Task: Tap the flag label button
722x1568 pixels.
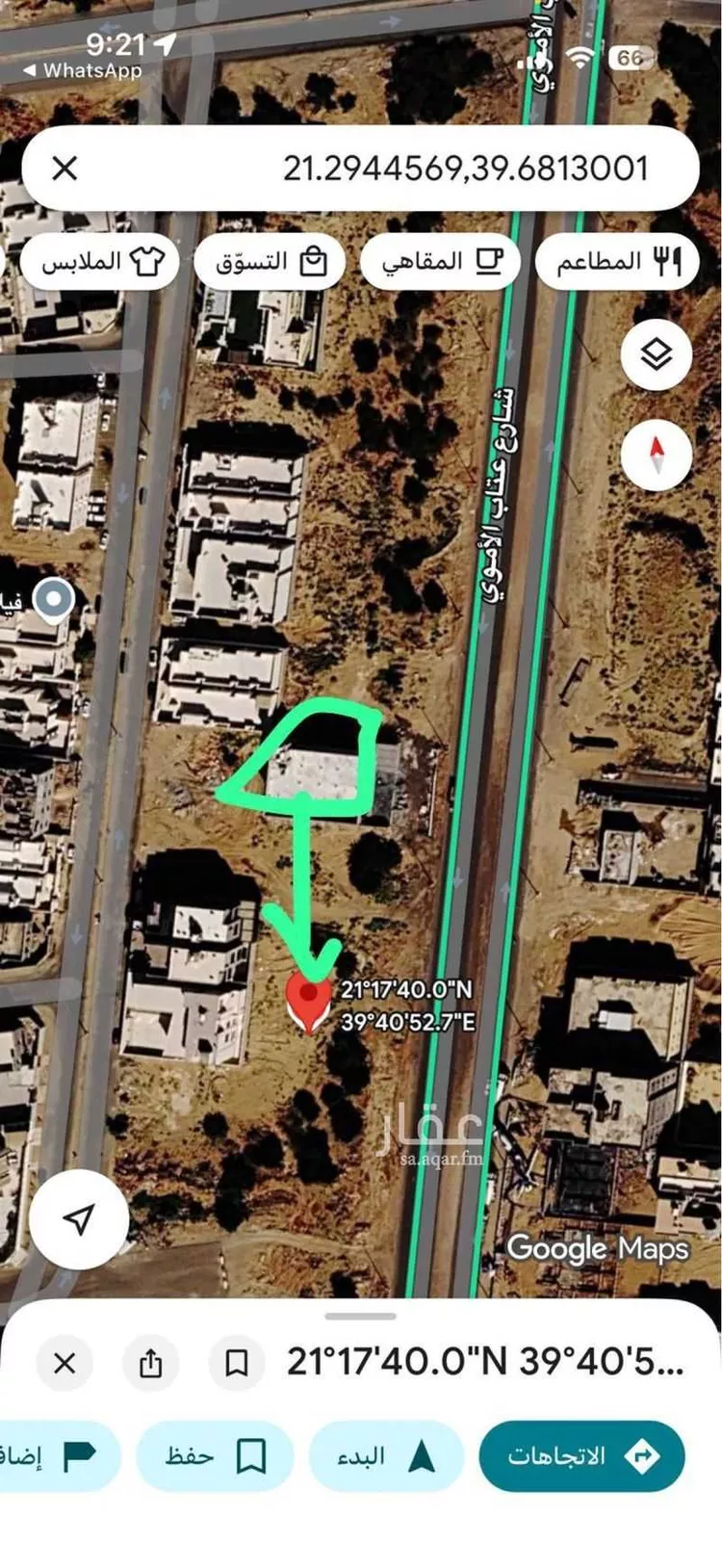Action: (x=58, y=1455)
